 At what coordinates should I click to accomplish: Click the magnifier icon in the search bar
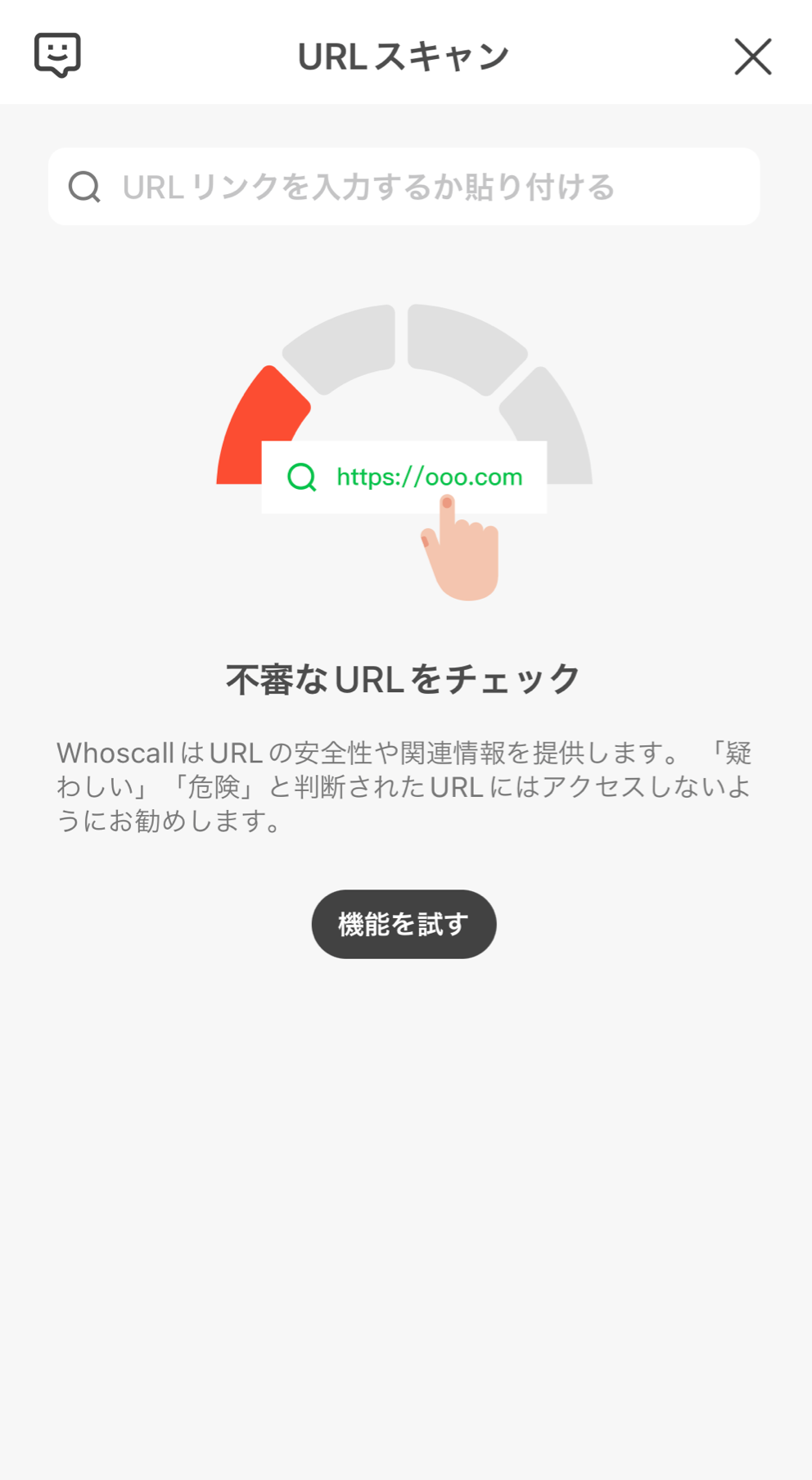84,187
